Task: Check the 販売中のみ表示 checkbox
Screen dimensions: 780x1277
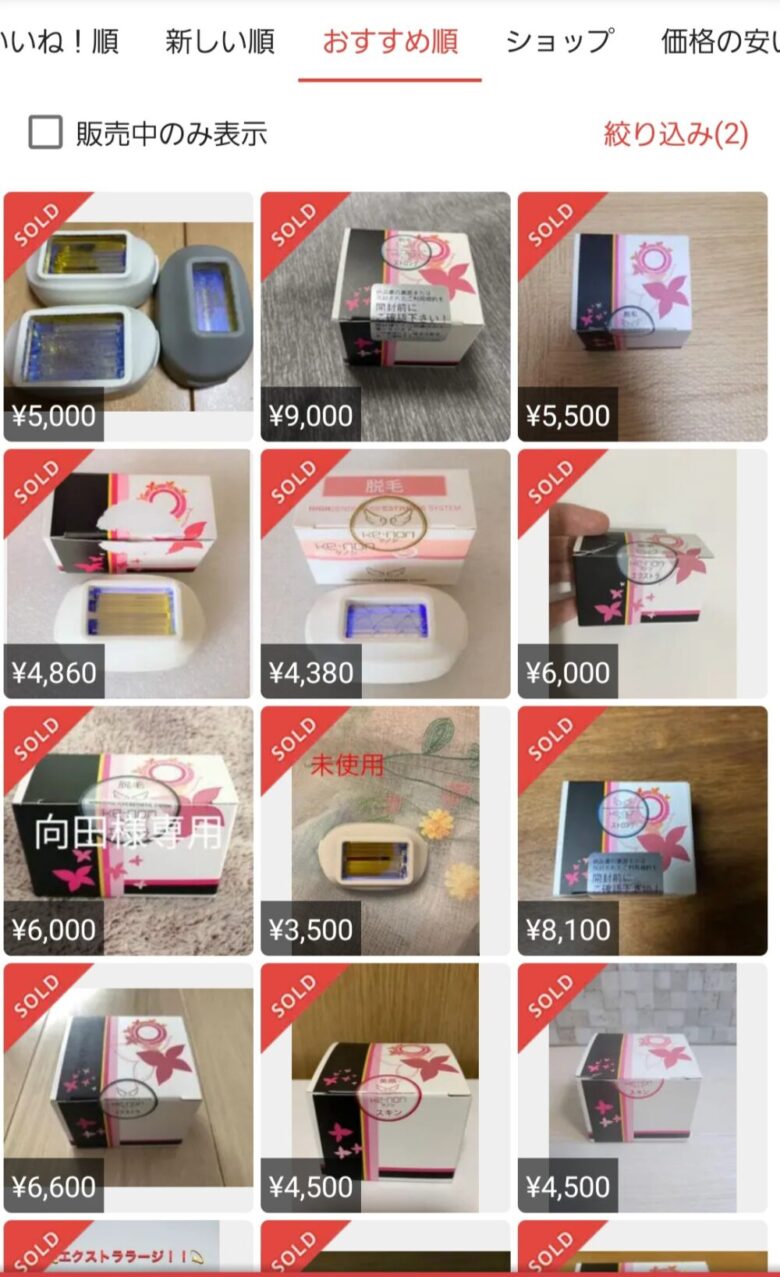Action: click(x=46, y=133)
